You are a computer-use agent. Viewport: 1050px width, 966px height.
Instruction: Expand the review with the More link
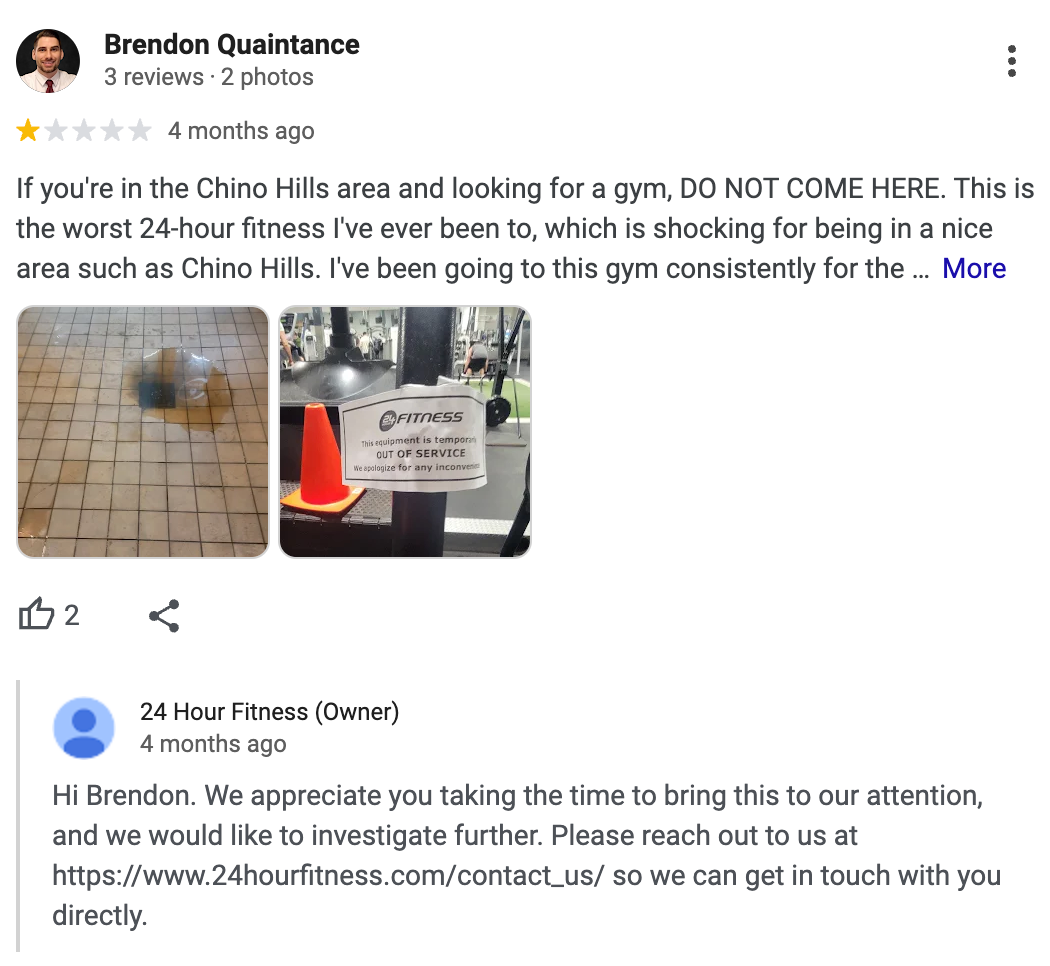[973, 268]
